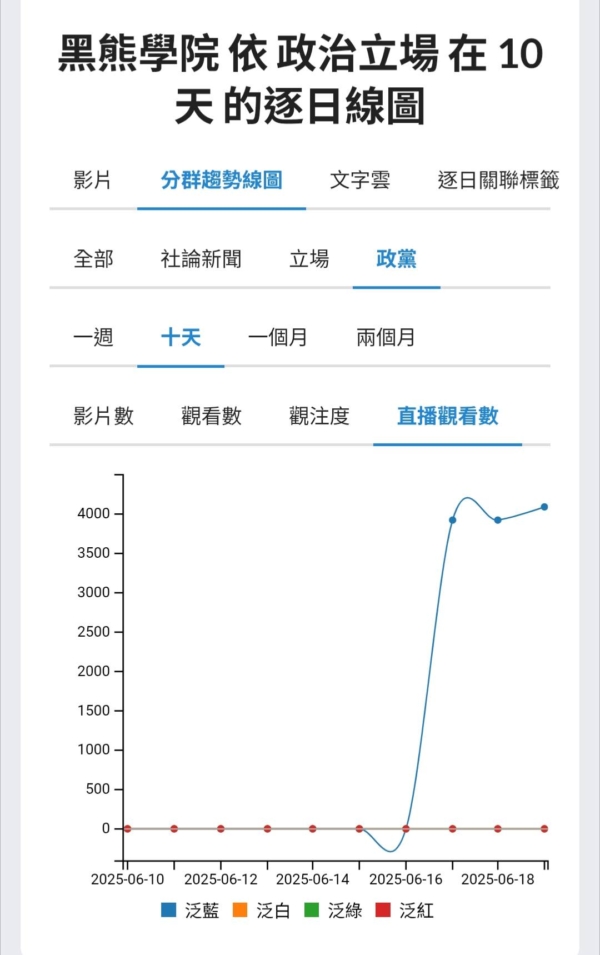The height and width of the screenshot is (955, 600).
Task: Show 全部 grouping
Action: (x=93, y=259)
